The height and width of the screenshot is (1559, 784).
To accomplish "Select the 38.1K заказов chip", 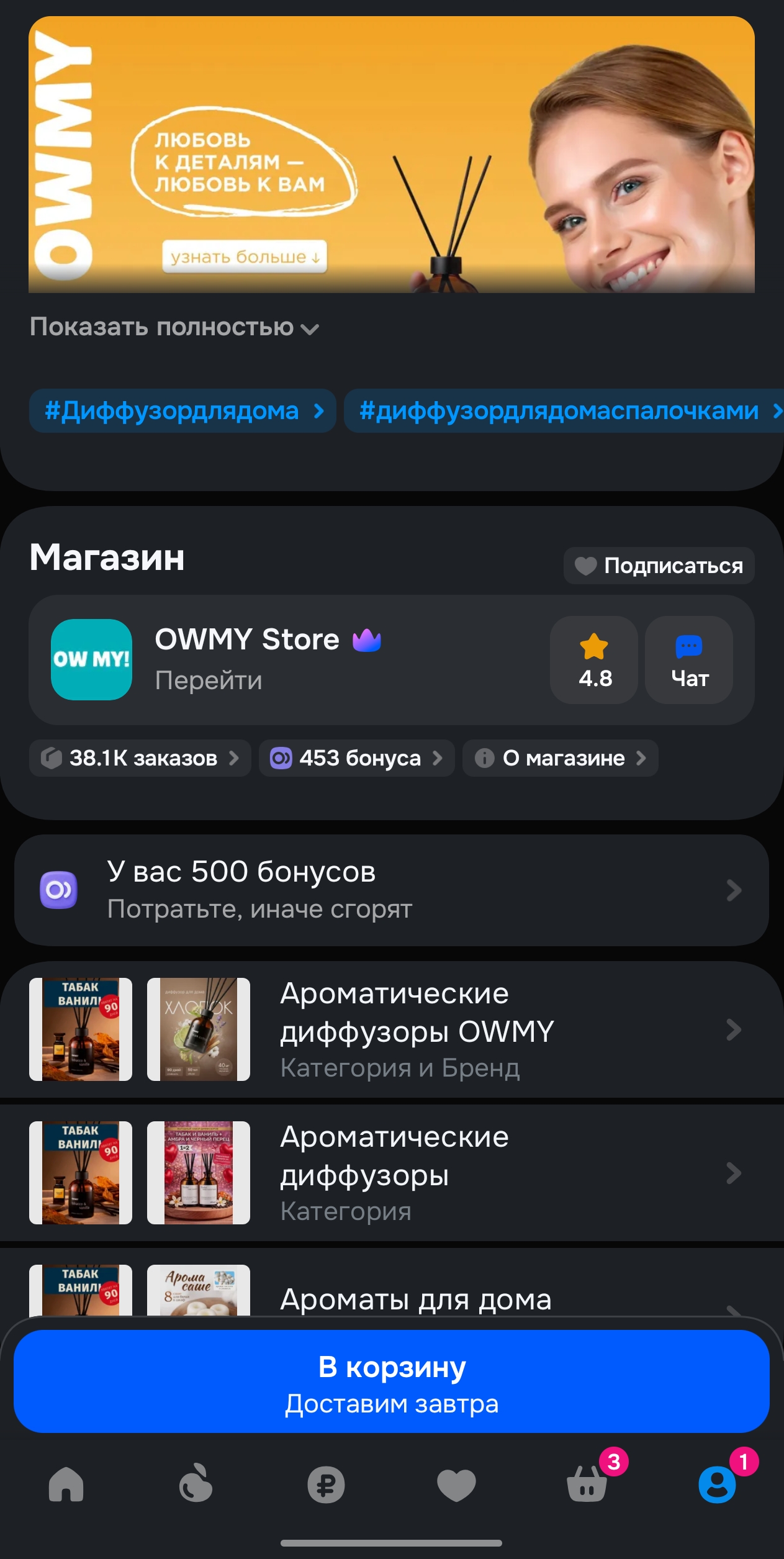I will tap(139, 759).
